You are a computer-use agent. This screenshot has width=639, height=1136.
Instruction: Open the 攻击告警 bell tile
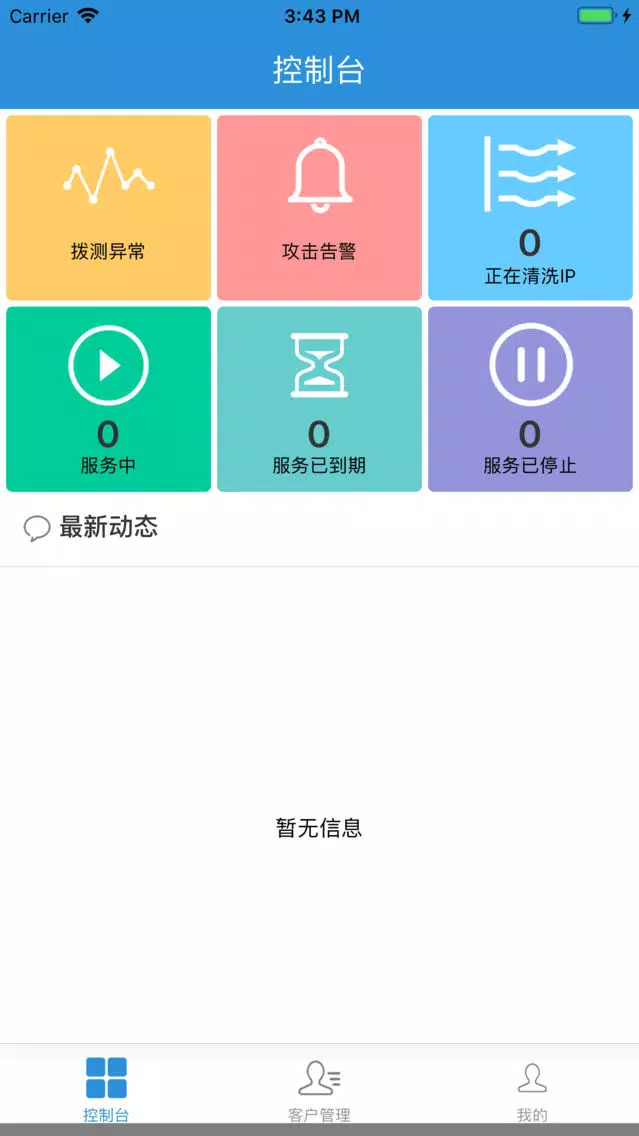click(x=320, y=207)
